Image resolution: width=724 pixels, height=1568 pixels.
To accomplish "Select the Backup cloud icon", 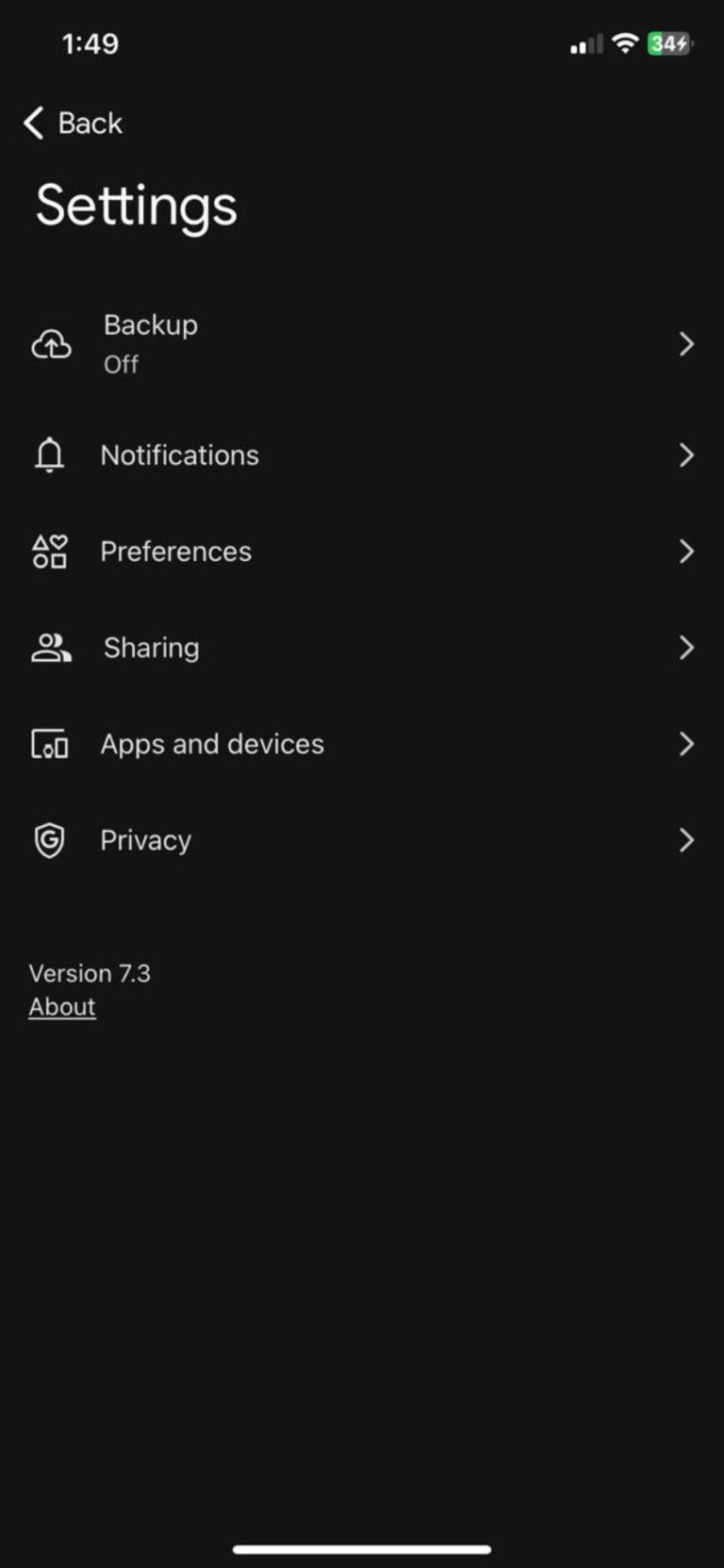I will [50, 345].
